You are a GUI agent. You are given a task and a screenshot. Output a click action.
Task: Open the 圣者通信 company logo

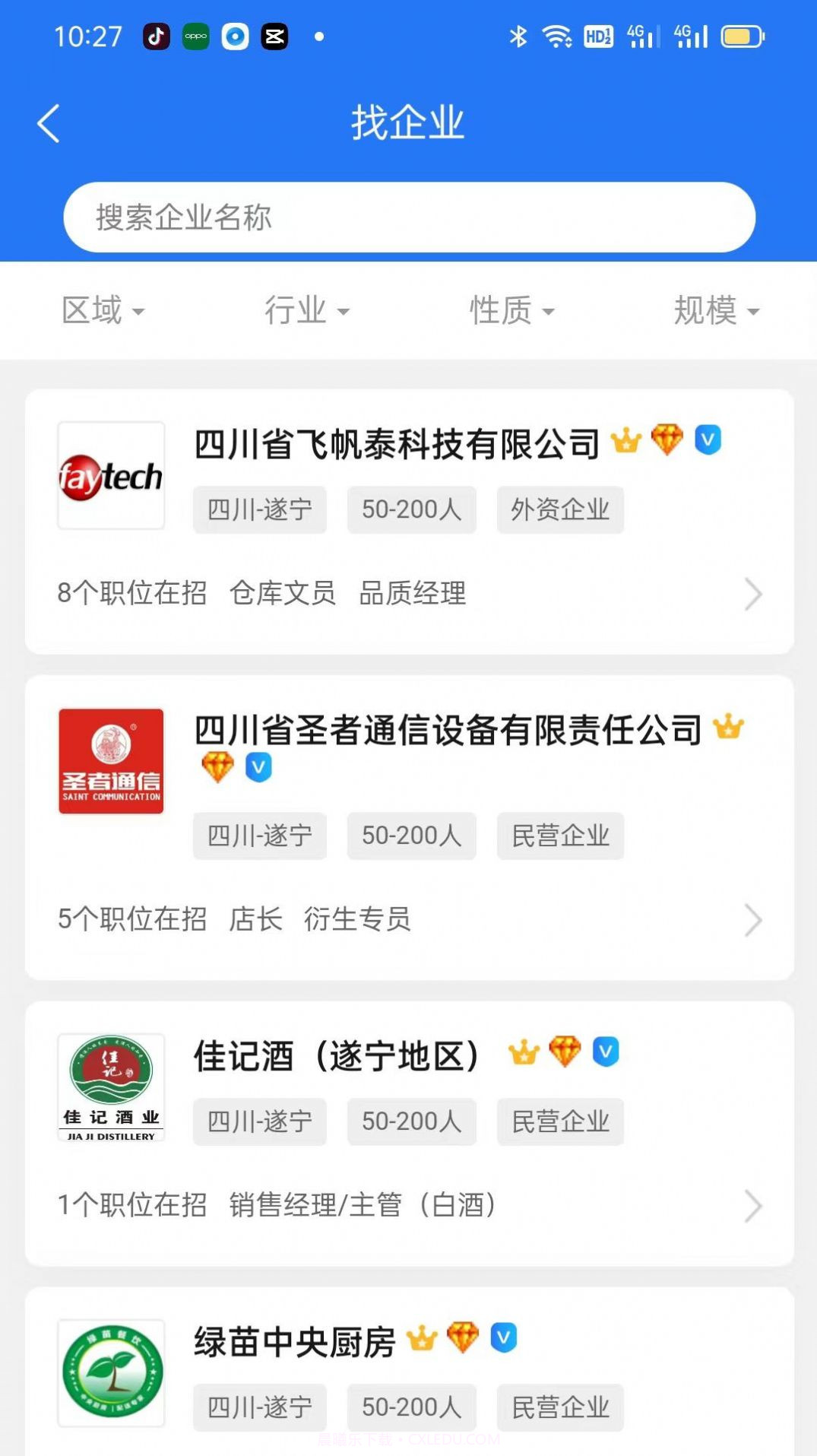click(x=110, y=762)
